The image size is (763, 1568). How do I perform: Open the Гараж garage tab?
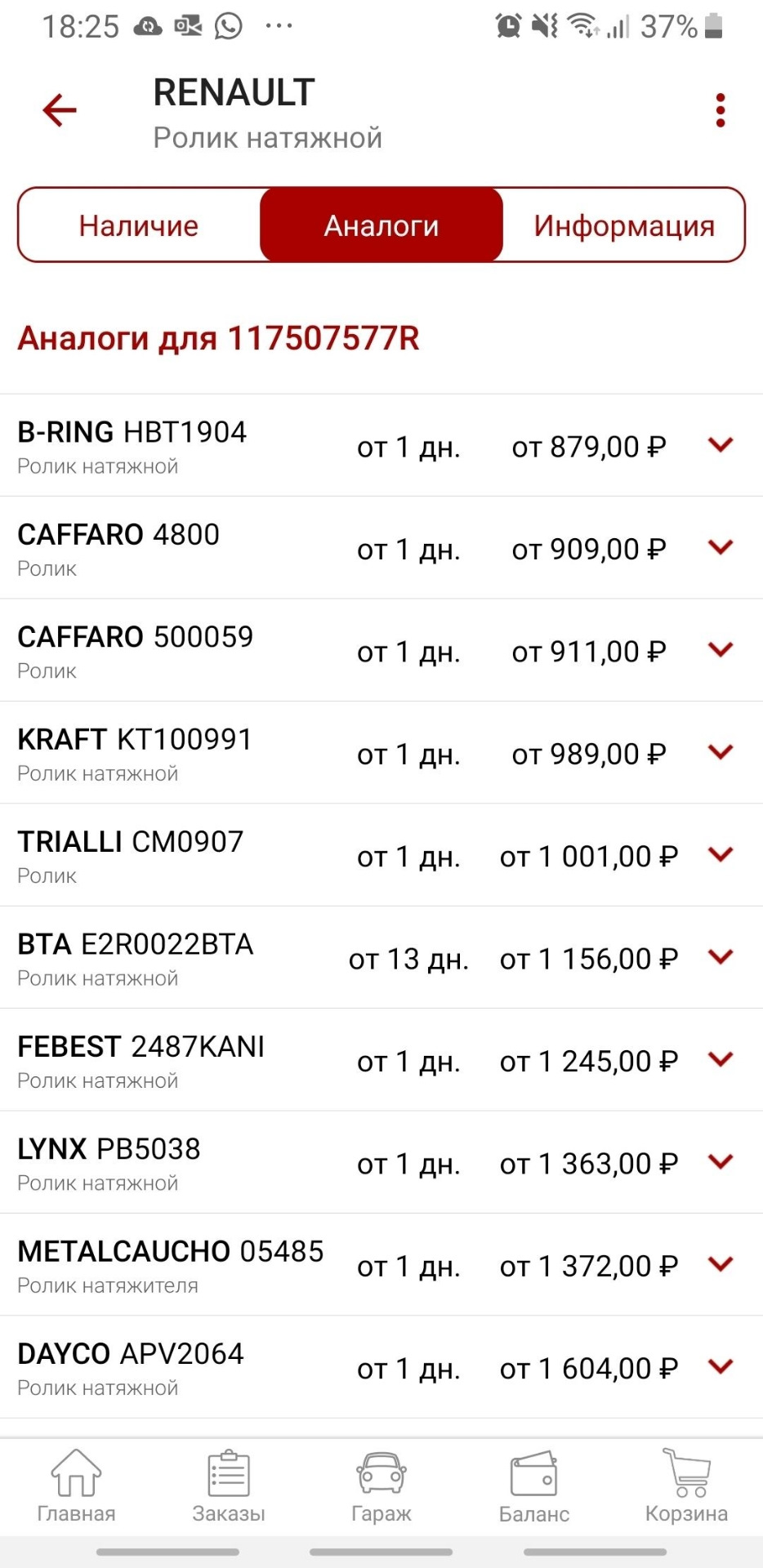(381, 1486)
